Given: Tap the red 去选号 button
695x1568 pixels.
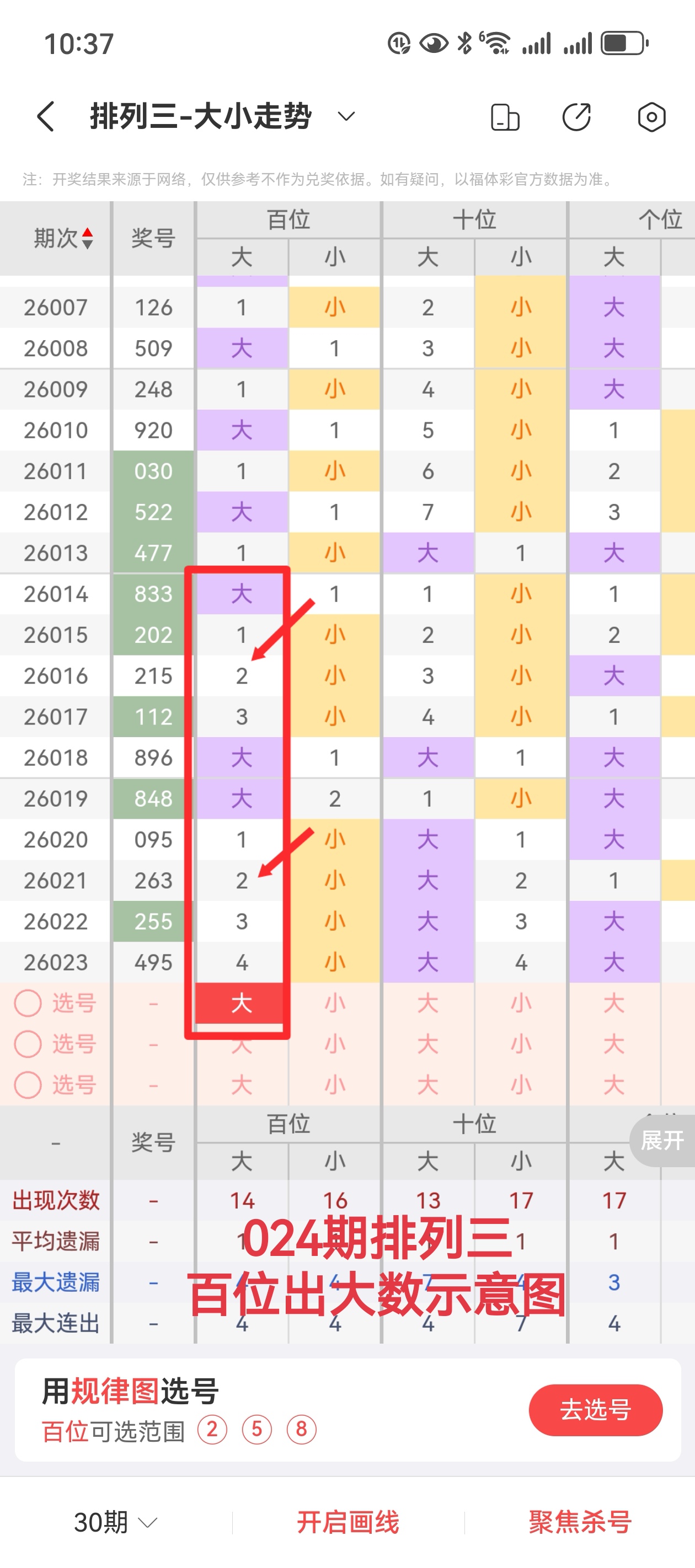Looking at the screenshot, I should coord(595,1410).
